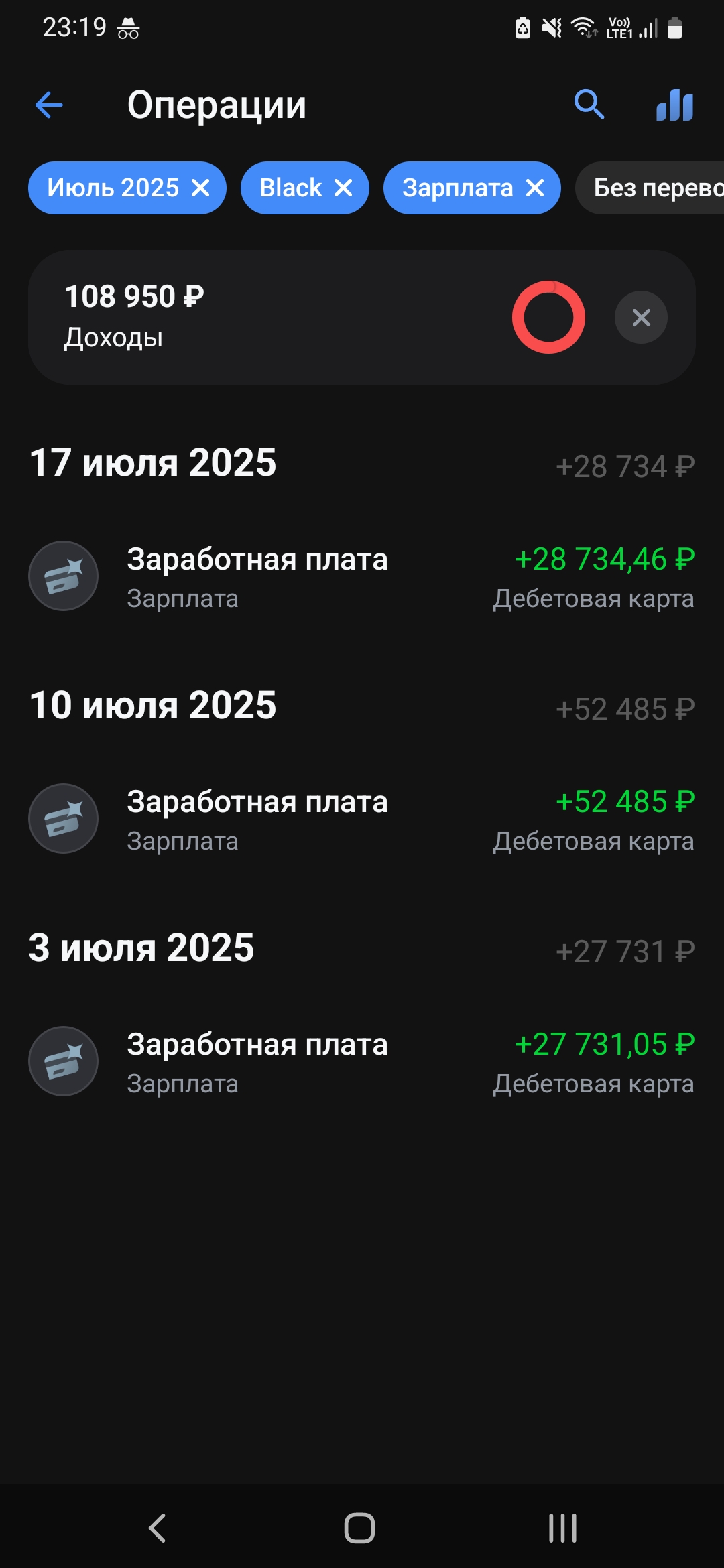This screenshot has height=1568, width=724.
Task: Open search in operations
Action: [x=589, y=105]
